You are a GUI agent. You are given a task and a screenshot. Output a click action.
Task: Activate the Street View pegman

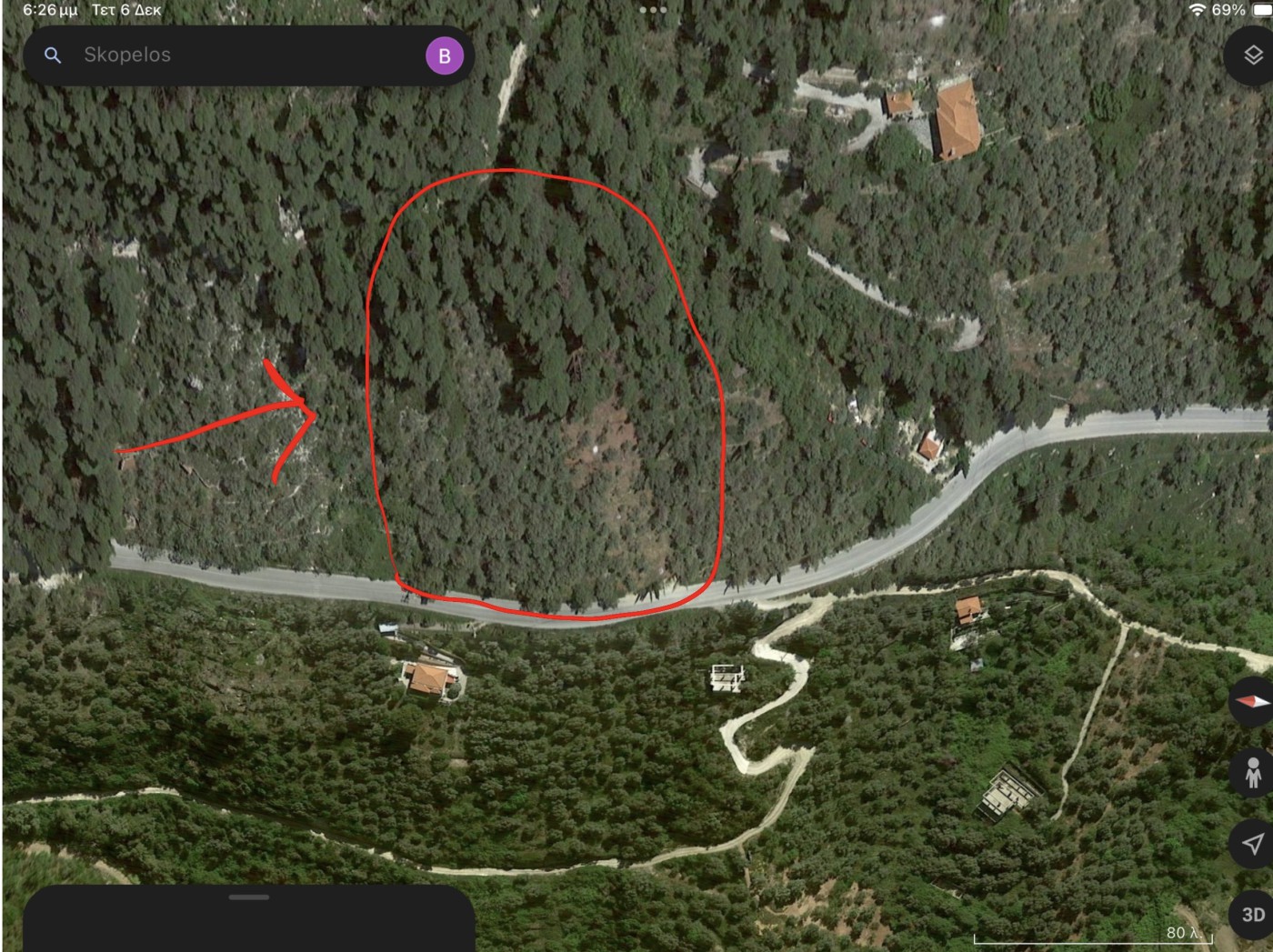(1253, 773)
